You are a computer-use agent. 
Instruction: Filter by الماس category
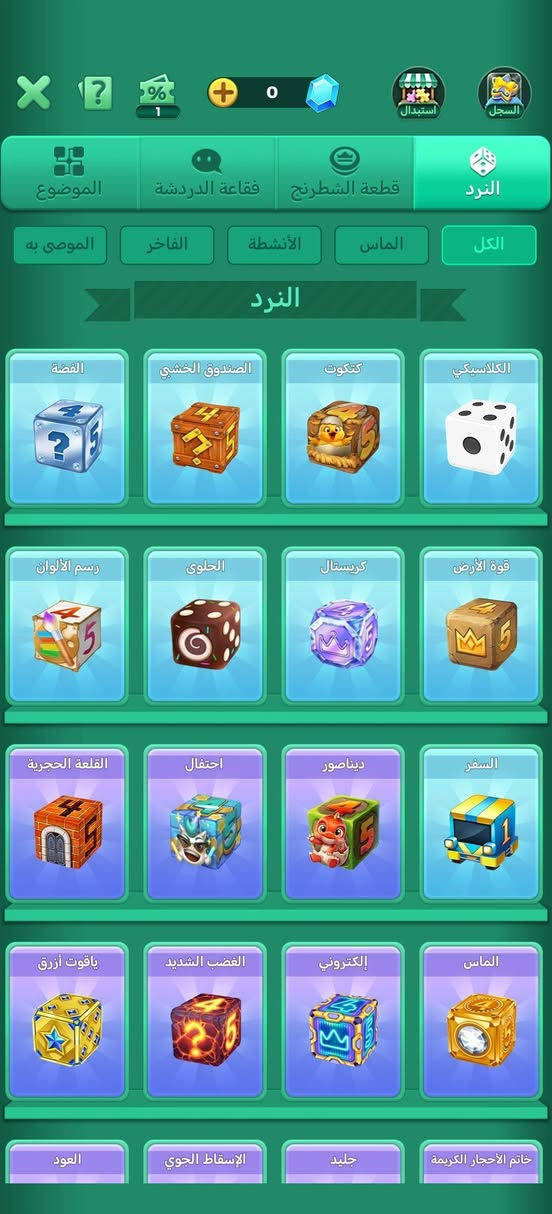(x=381, y=245)
